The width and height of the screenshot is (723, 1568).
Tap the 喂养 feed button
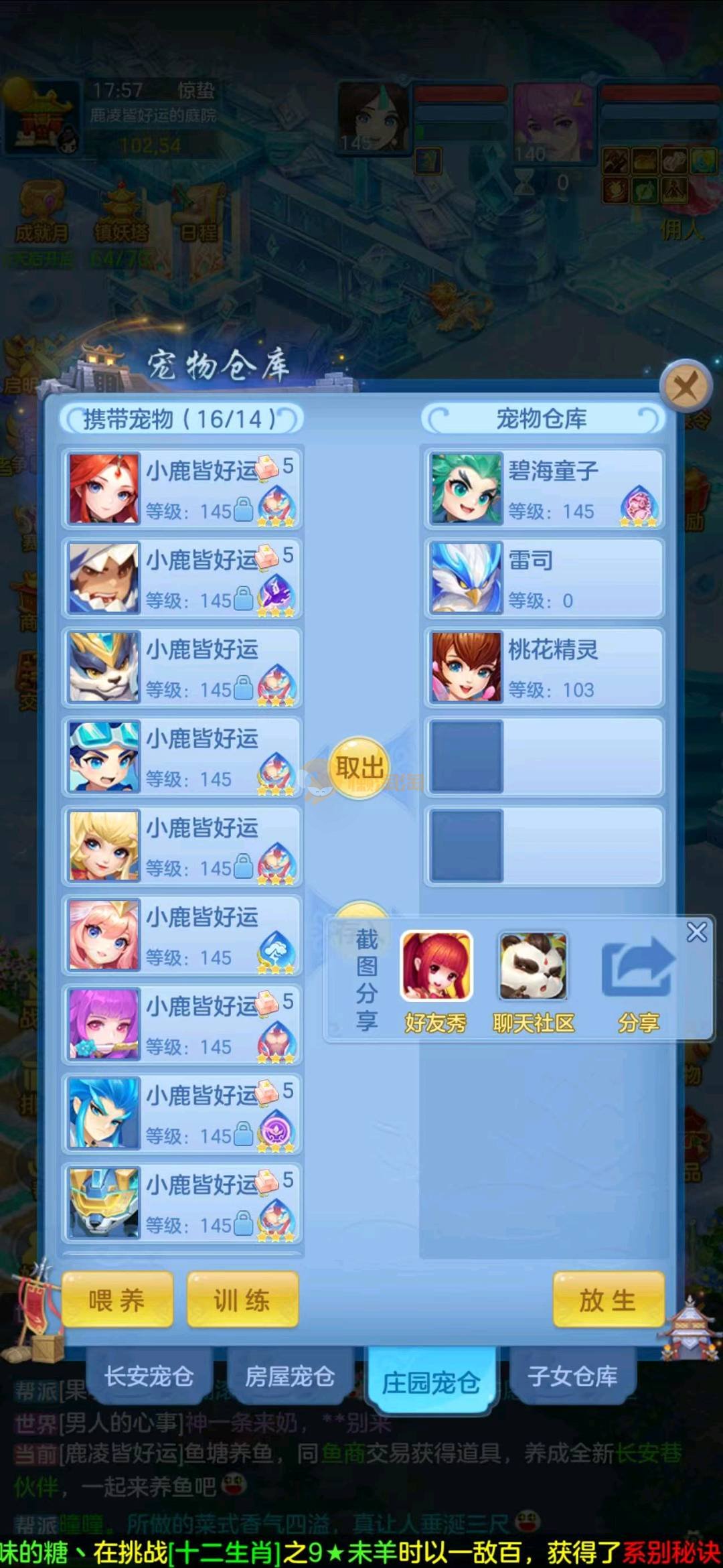(117, 1300)
